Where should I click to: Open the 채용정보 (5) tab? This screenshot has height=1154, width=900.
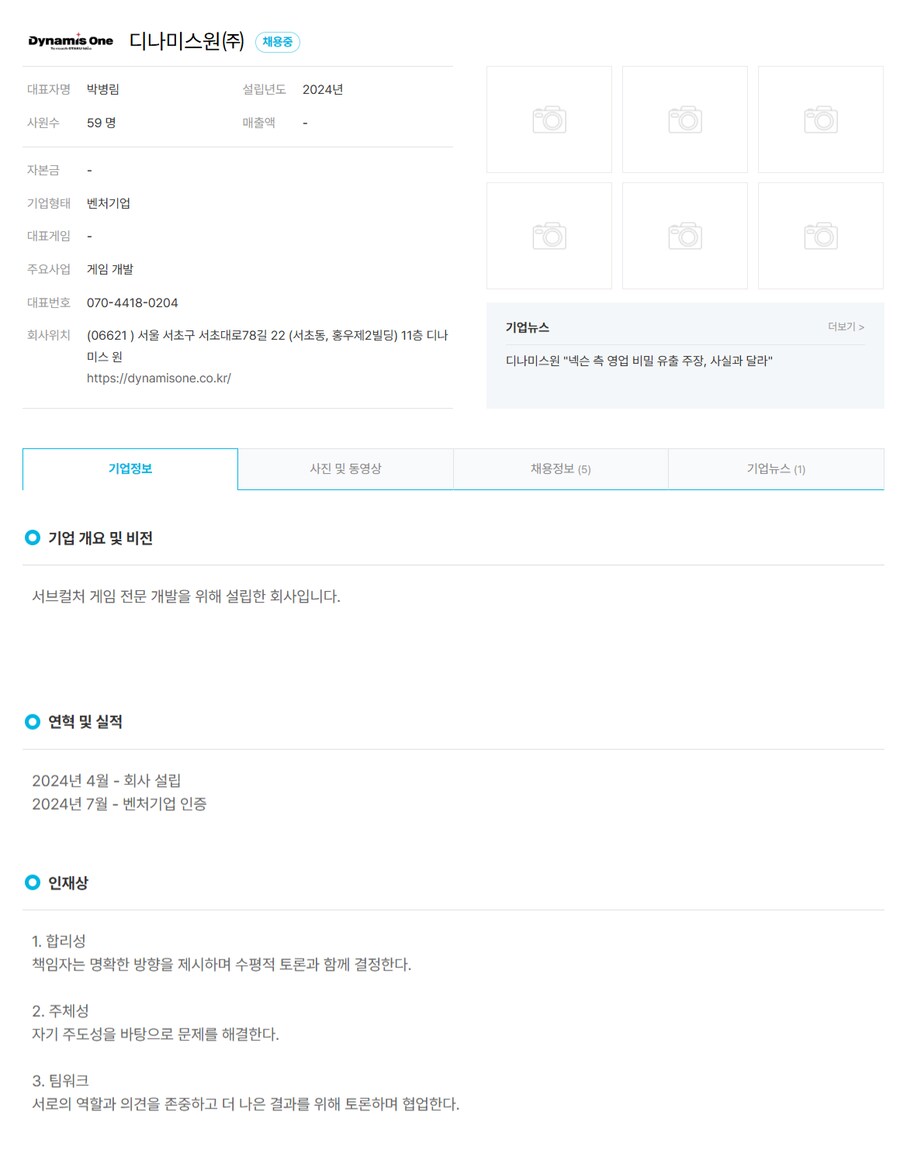coord(560,469)
